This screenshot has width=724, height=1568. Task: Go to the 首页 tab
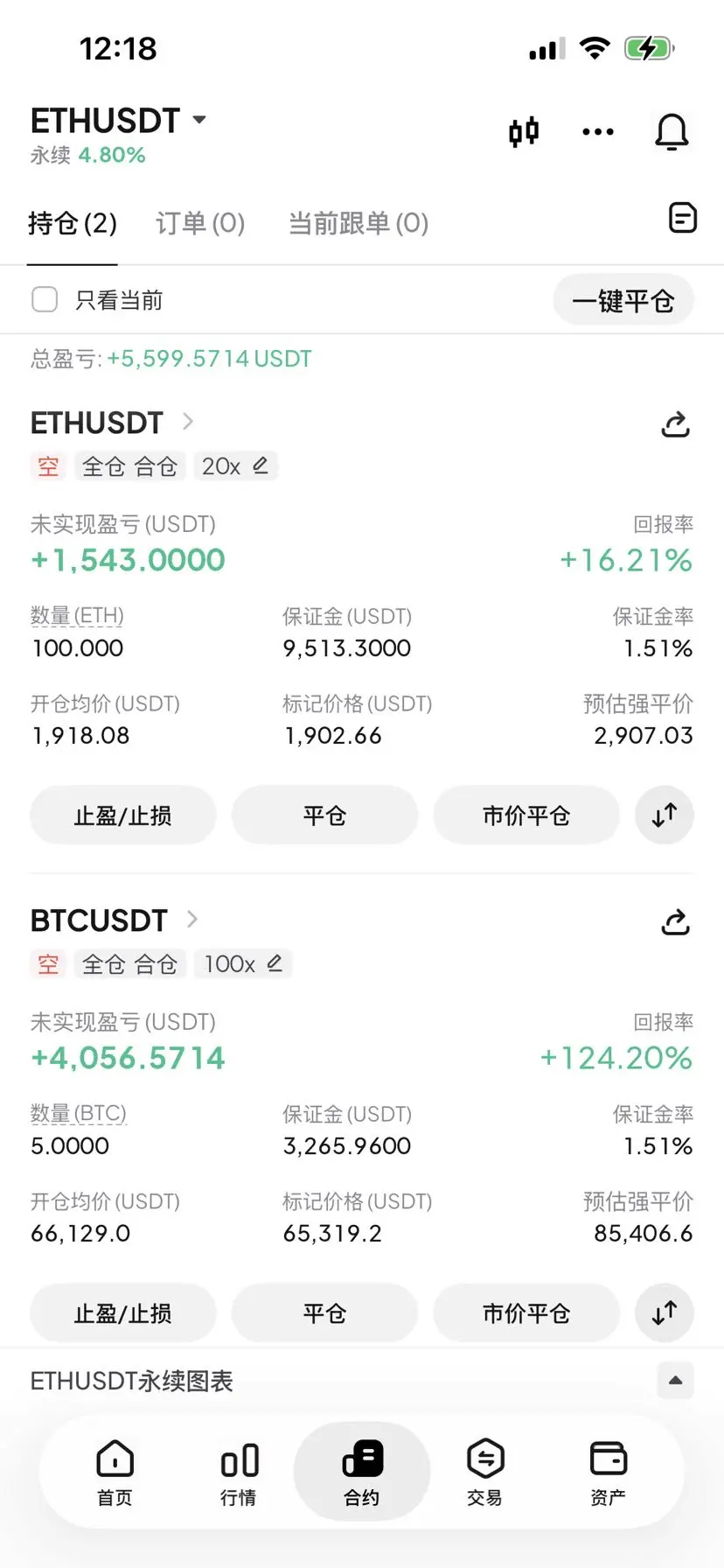click(x=115, y=1472)
